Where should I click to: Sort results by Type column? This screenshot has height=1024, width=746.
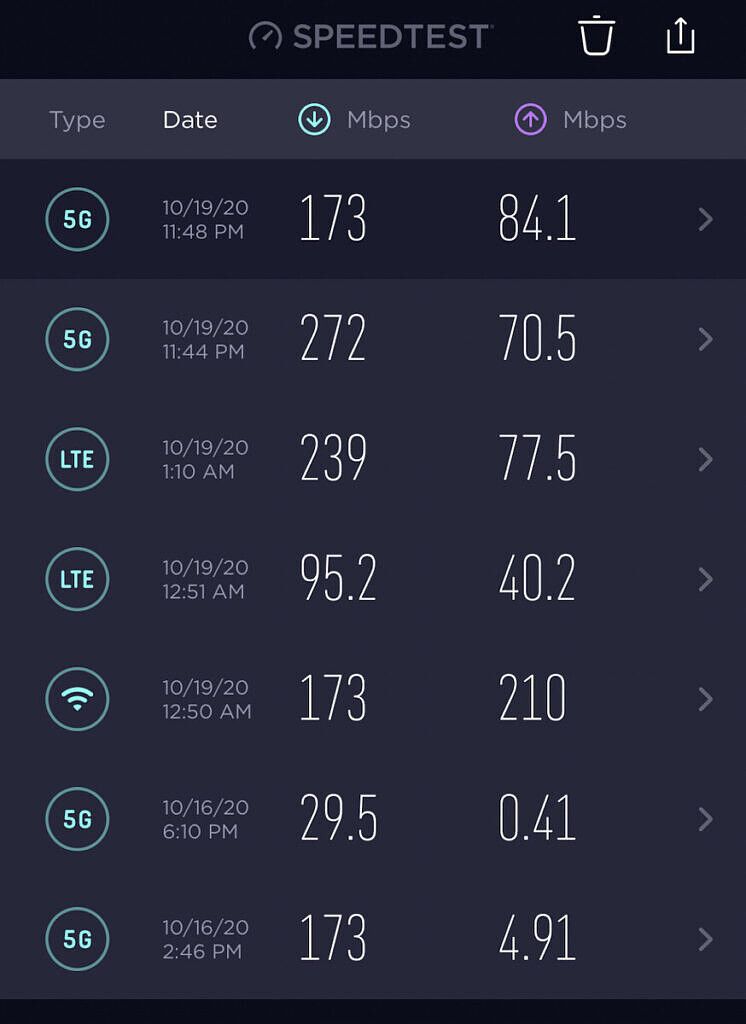[77, 120]
